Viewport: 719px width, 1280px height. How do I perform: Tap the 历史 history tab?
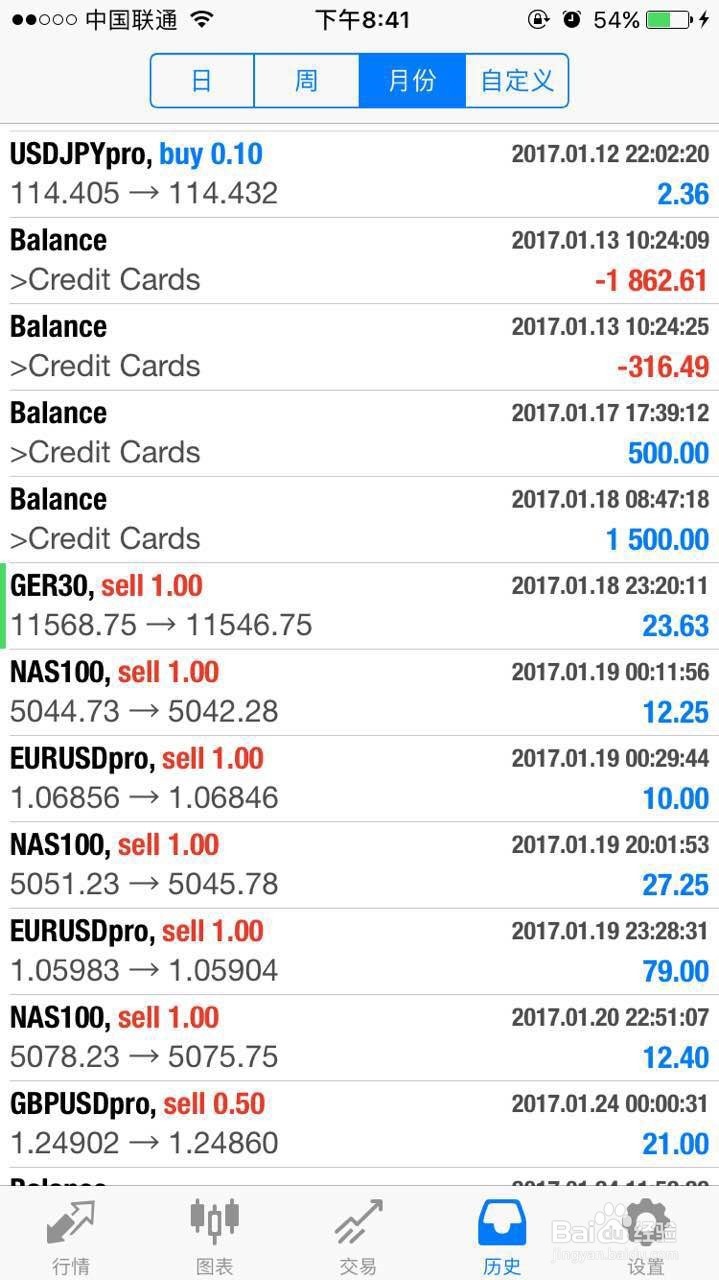point(502,1236)
